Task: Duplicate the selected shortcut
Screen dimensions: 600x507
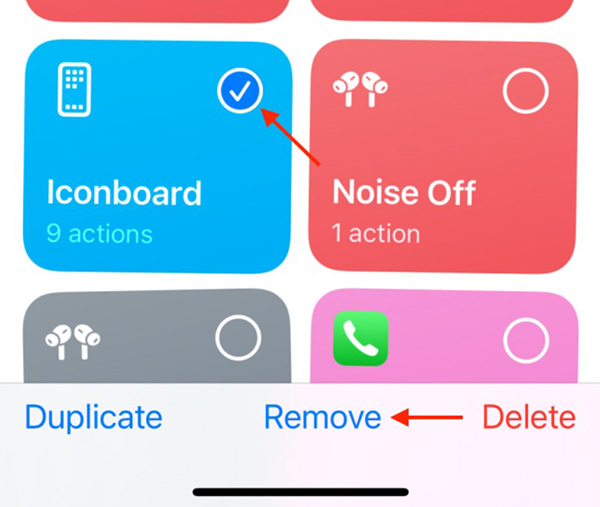Action: 92,417
